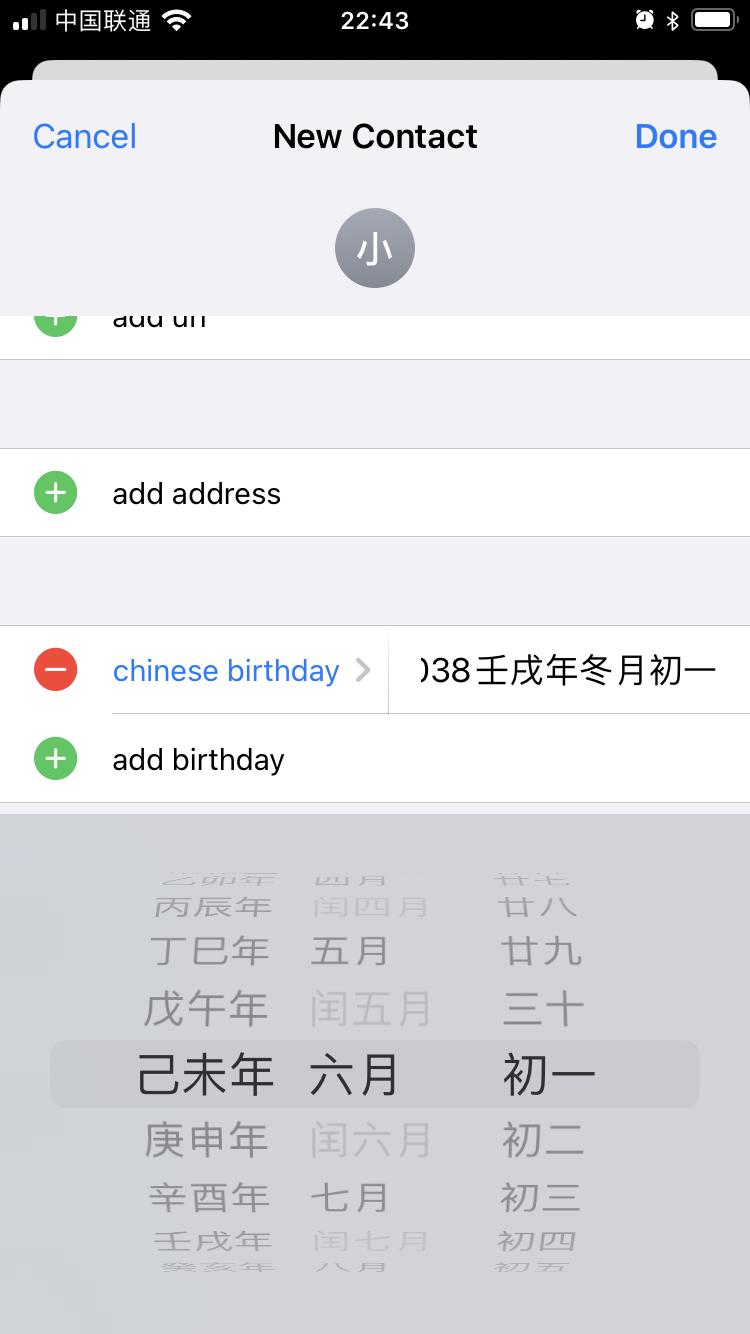
Task: Select 三十 in the day wheel
Action: [542, 1009]
